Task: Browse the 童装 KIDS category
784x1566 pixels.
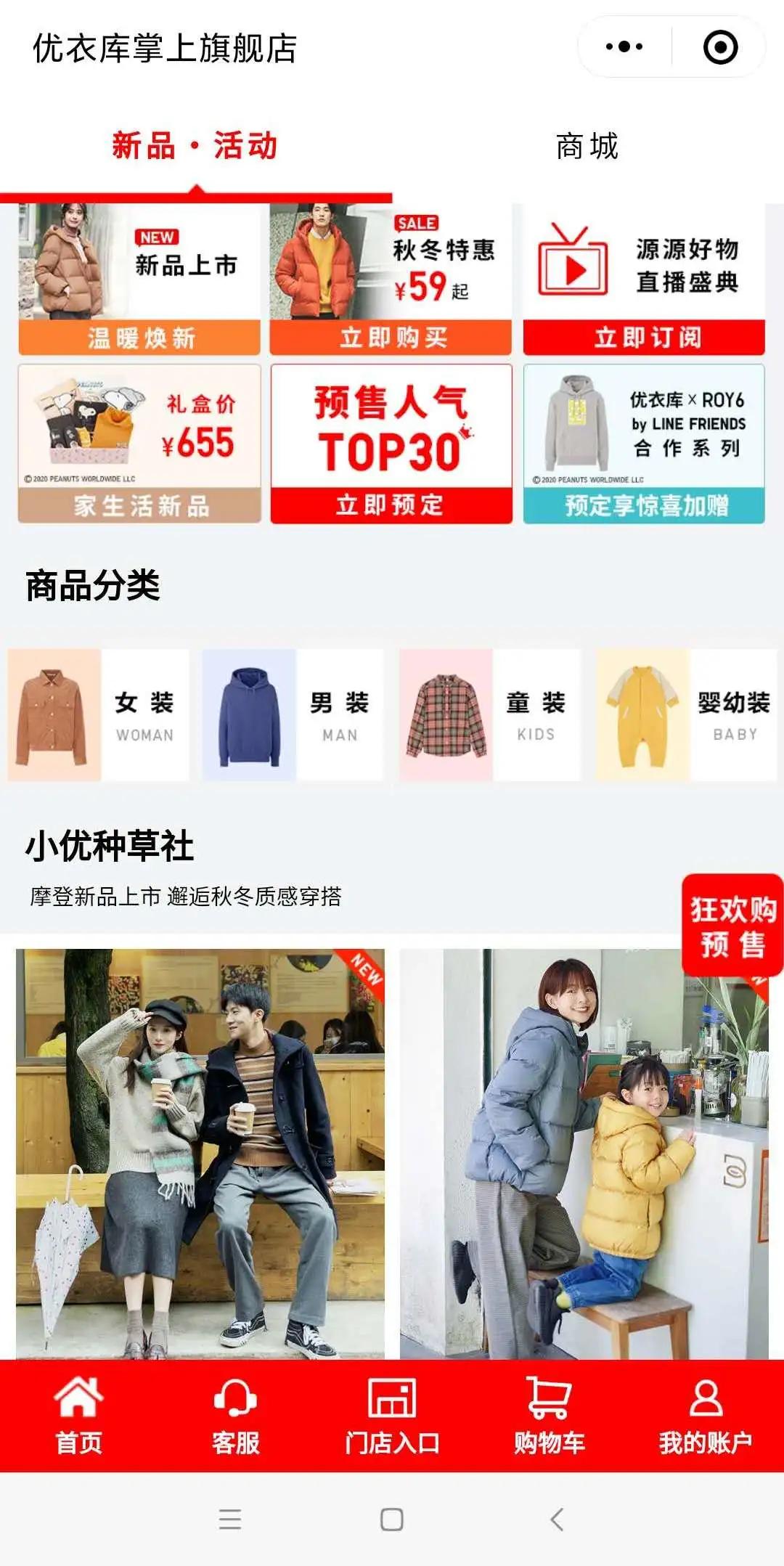Action: pos(489,715)
